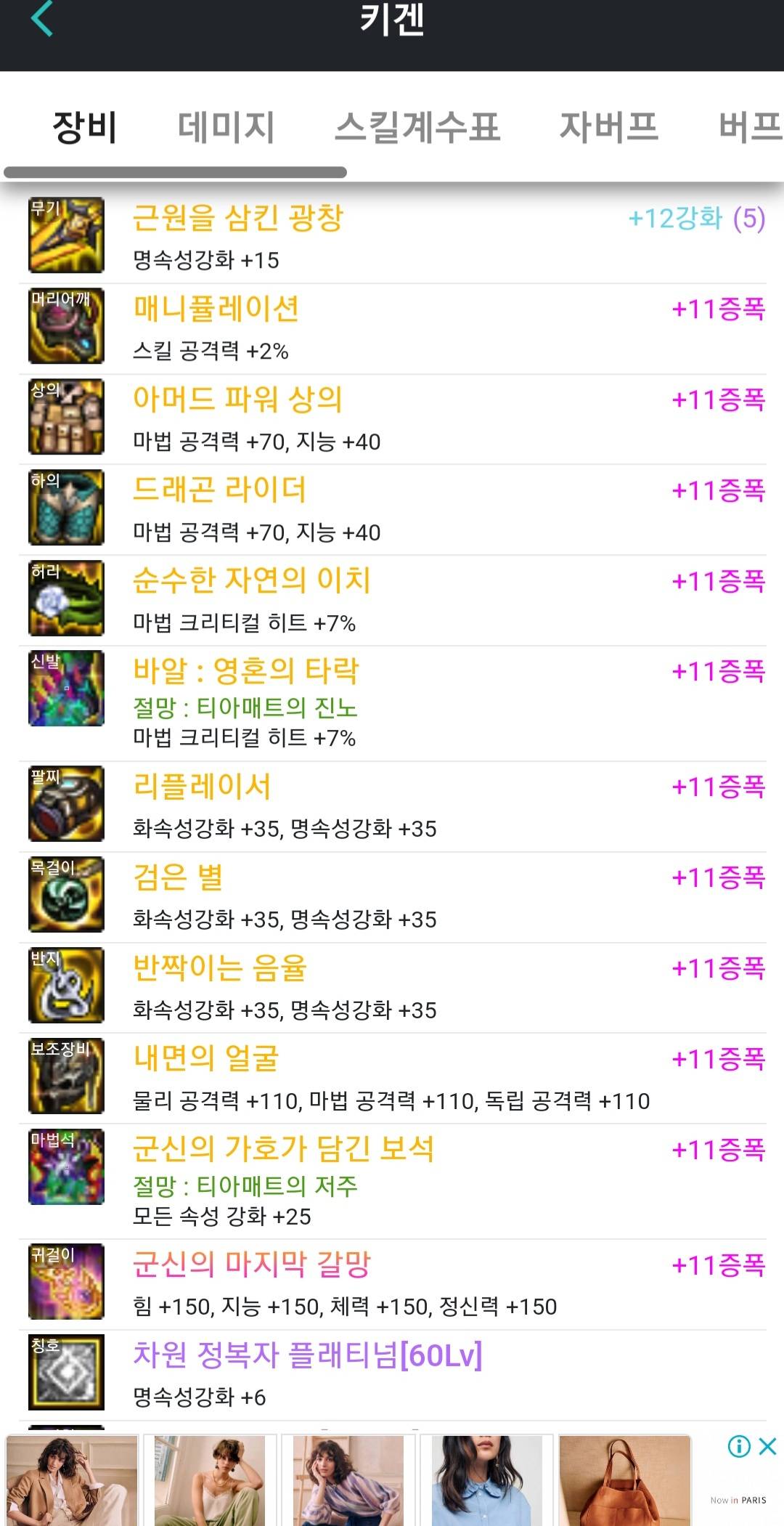The height and width of the screenshot is (1526, 784).
Task: Switch to the 데미지 tab
Action: (226, 127)
